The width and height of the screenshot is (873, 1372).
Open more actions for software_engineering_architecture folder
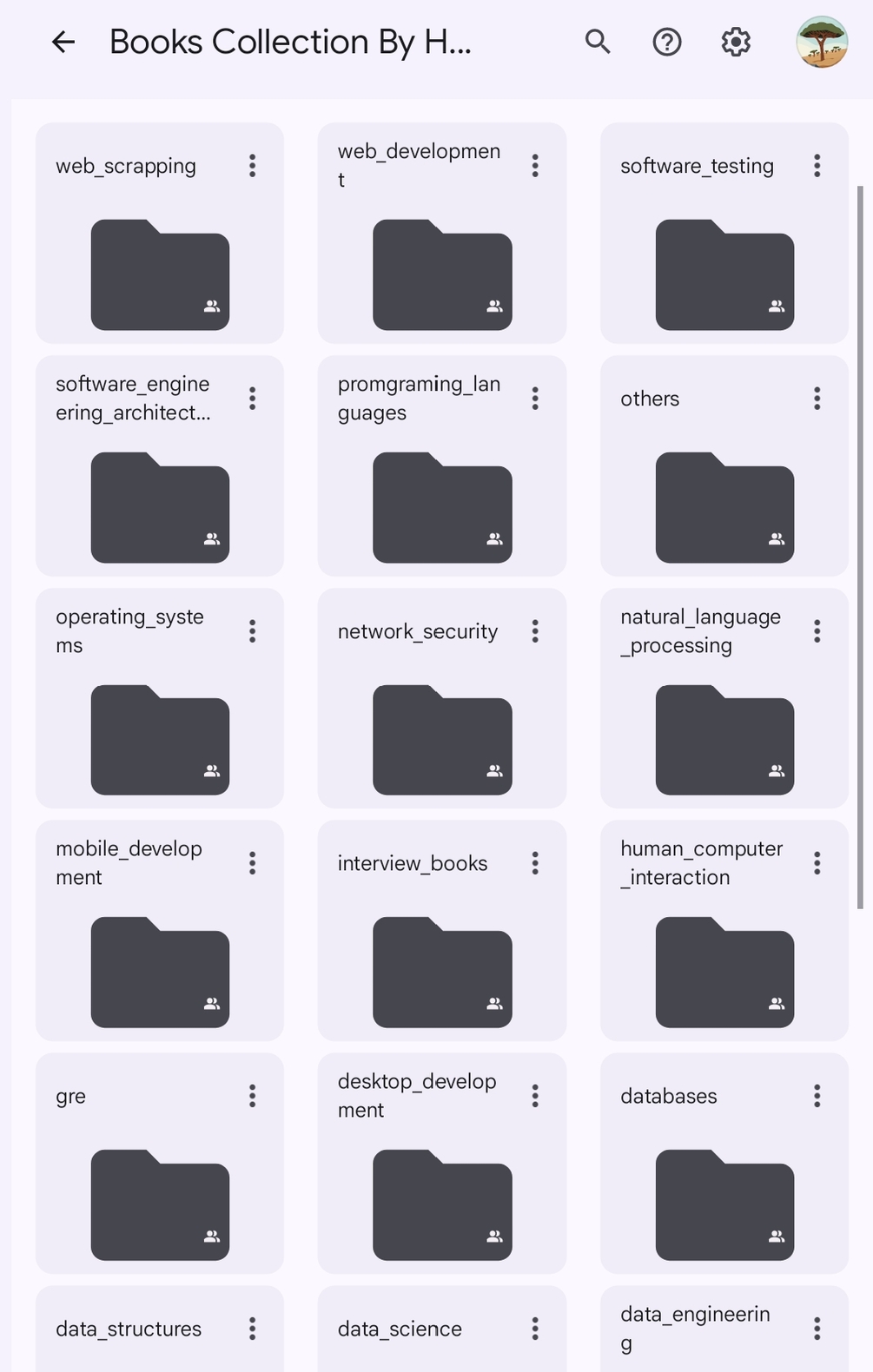[x=253, y=399]
